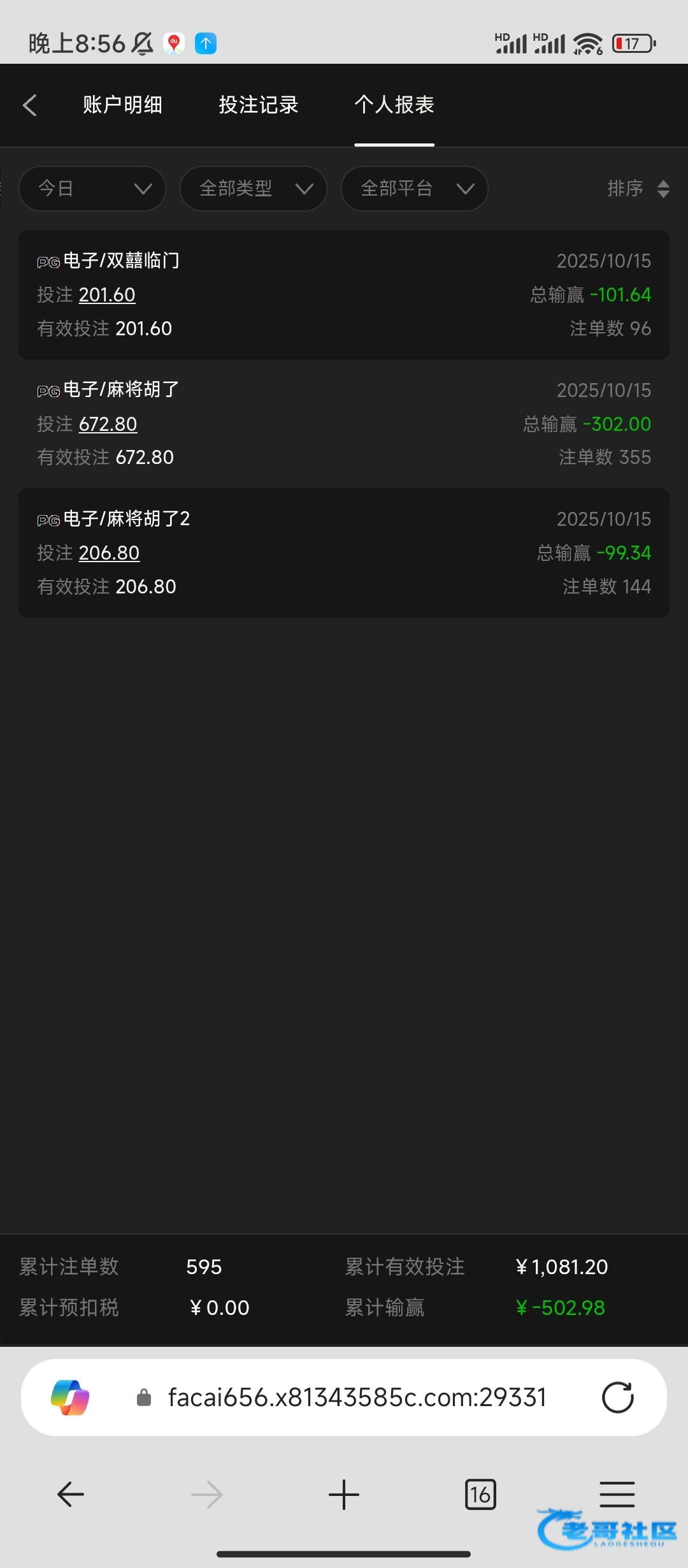
Task: Go back in the browser toolbar
Action: pyautogui.click(x=71, y=1495)
